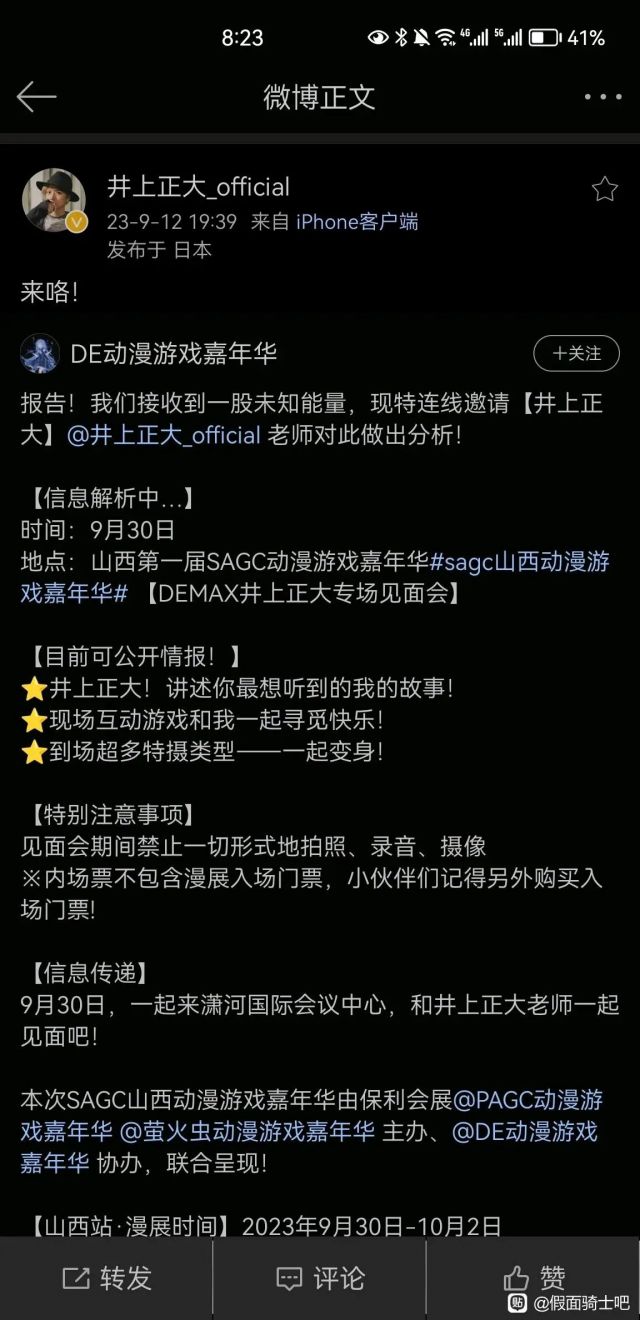Open the @PAGC动漫游戏嘉年华 mention
The height and width of the screenshot is (1320, 640).
pos(311,1116)
